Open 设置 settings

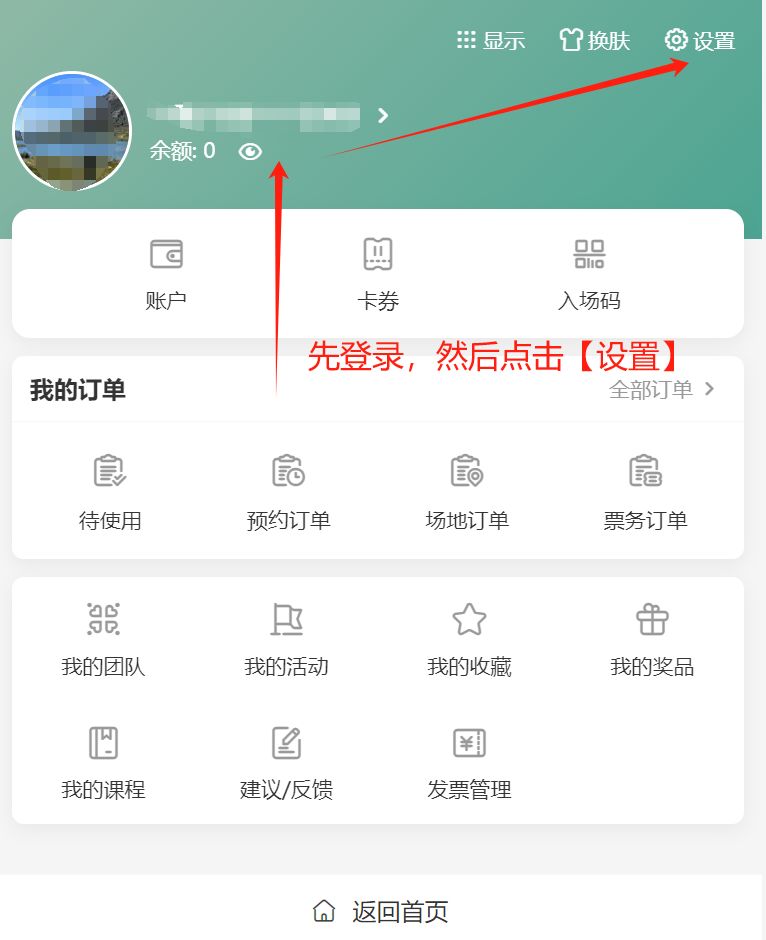coord(700,41)
